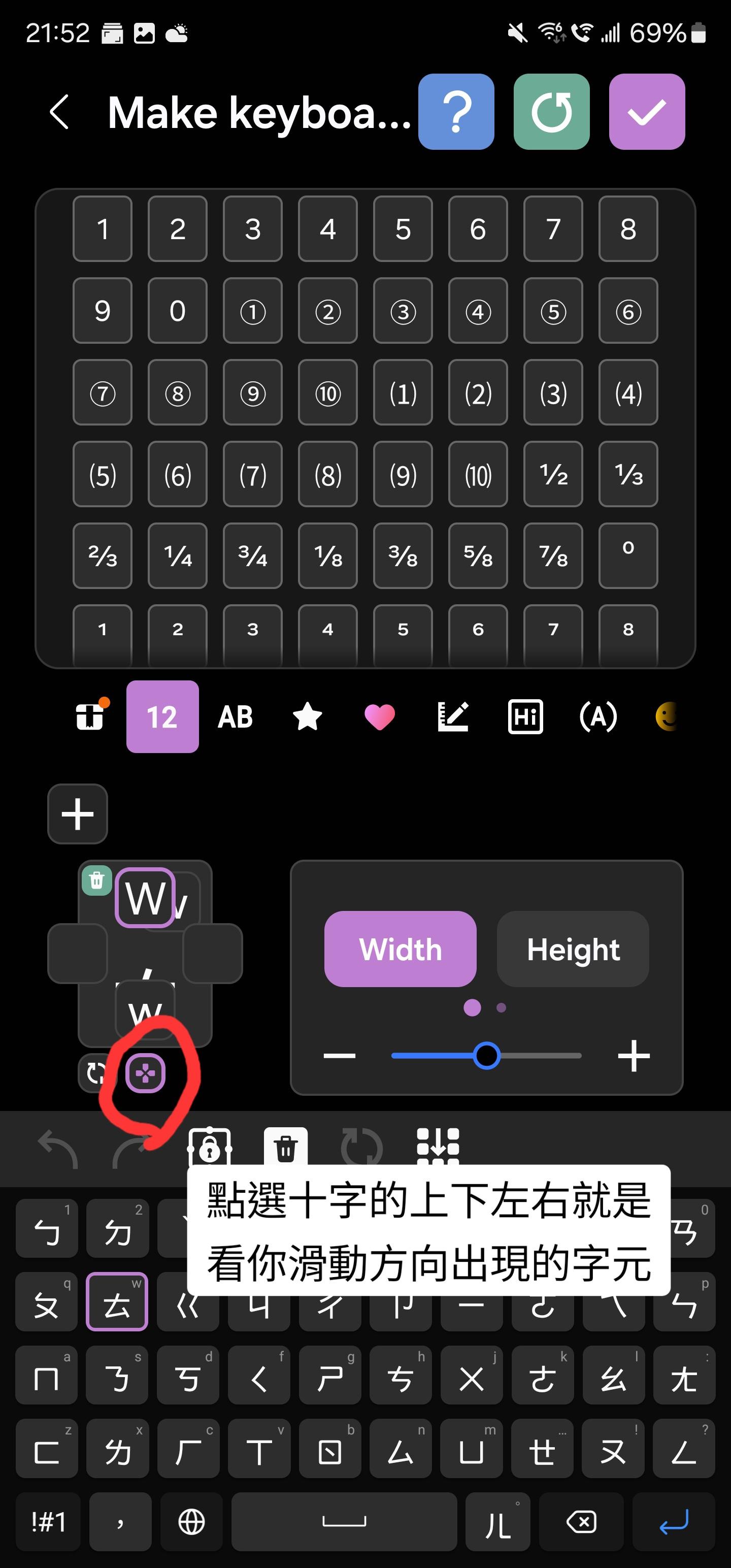Add a new key with plus button
This screenshot has width=731, height=1568.
(78, 814)
